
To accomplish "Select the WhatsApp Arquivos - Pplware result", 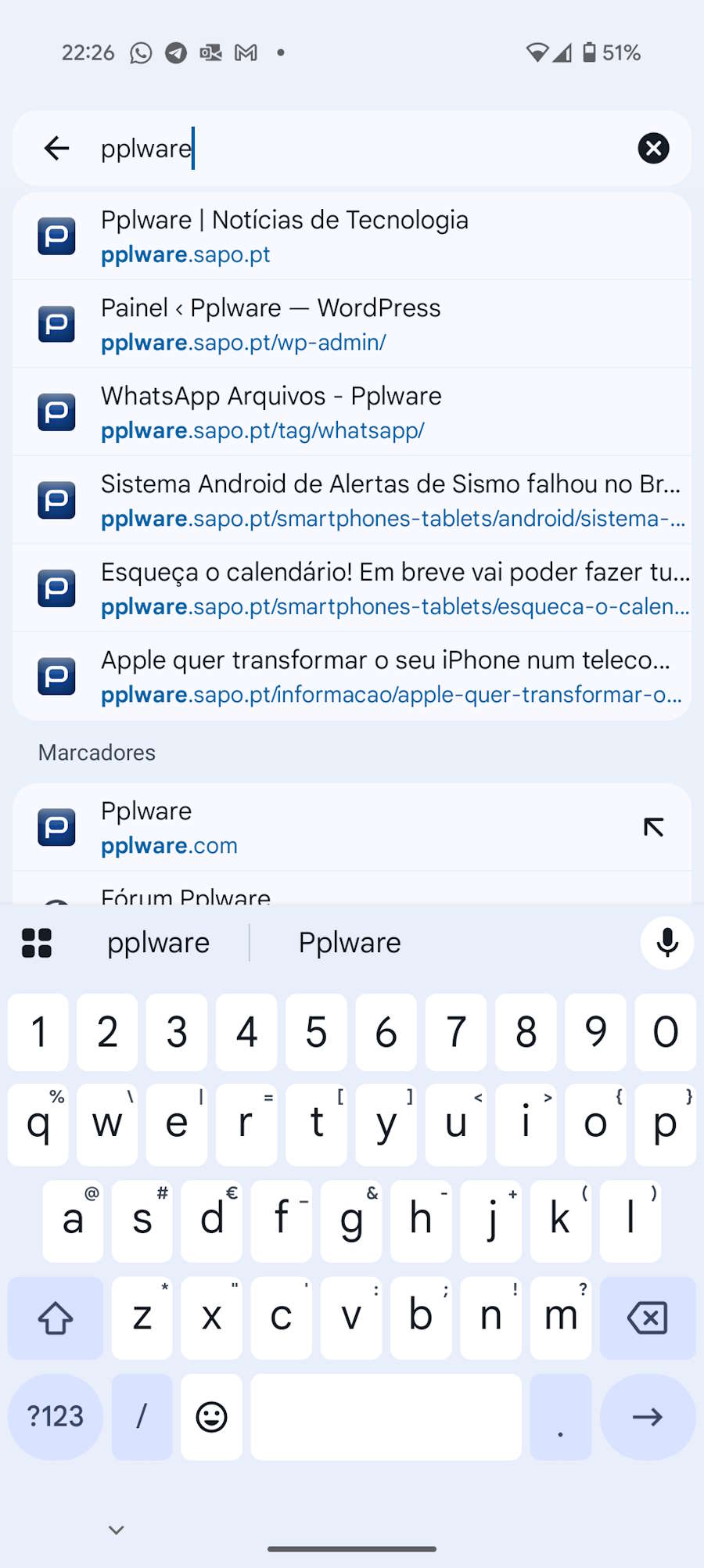I will [352, 412].
